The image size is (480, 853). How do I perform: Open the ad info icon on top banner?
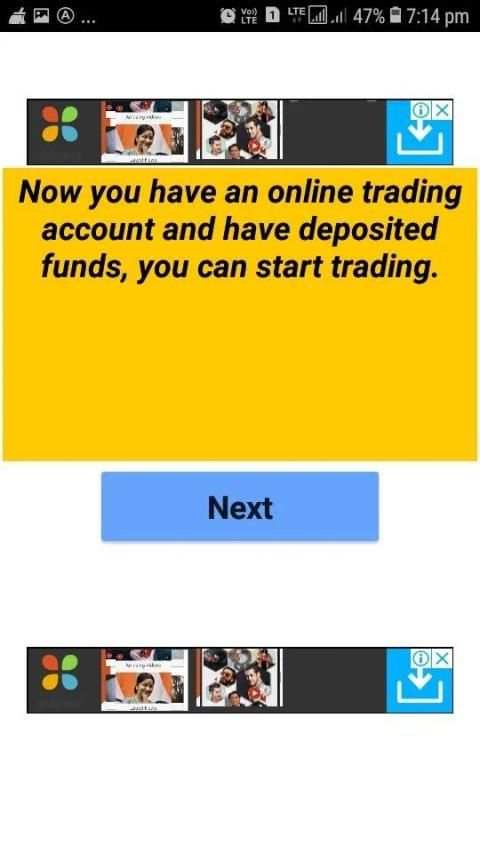[x=421, y=110]
